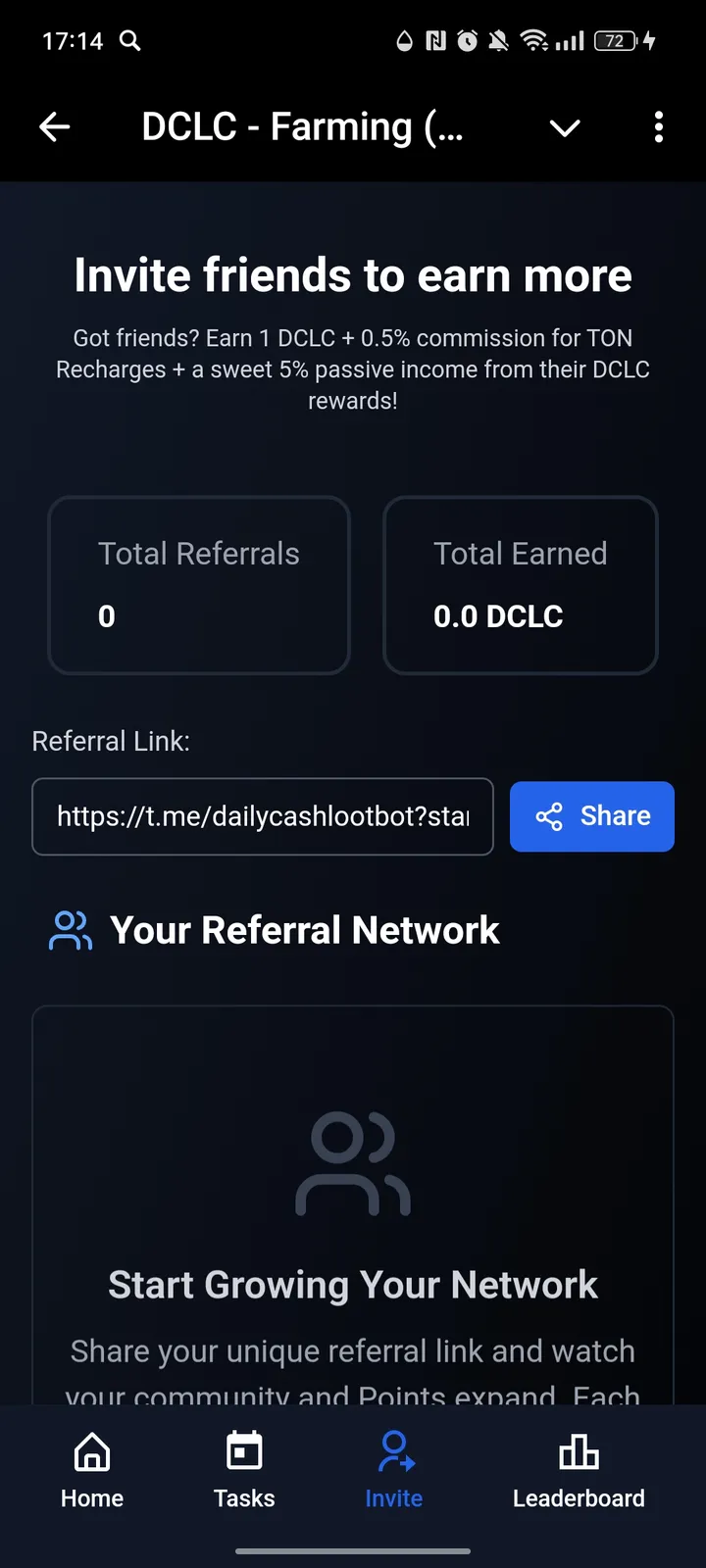Tap the gesture navigation bar at the bottom
Viewport: 706px width, 1568px height.
[x=353, y=1551]
